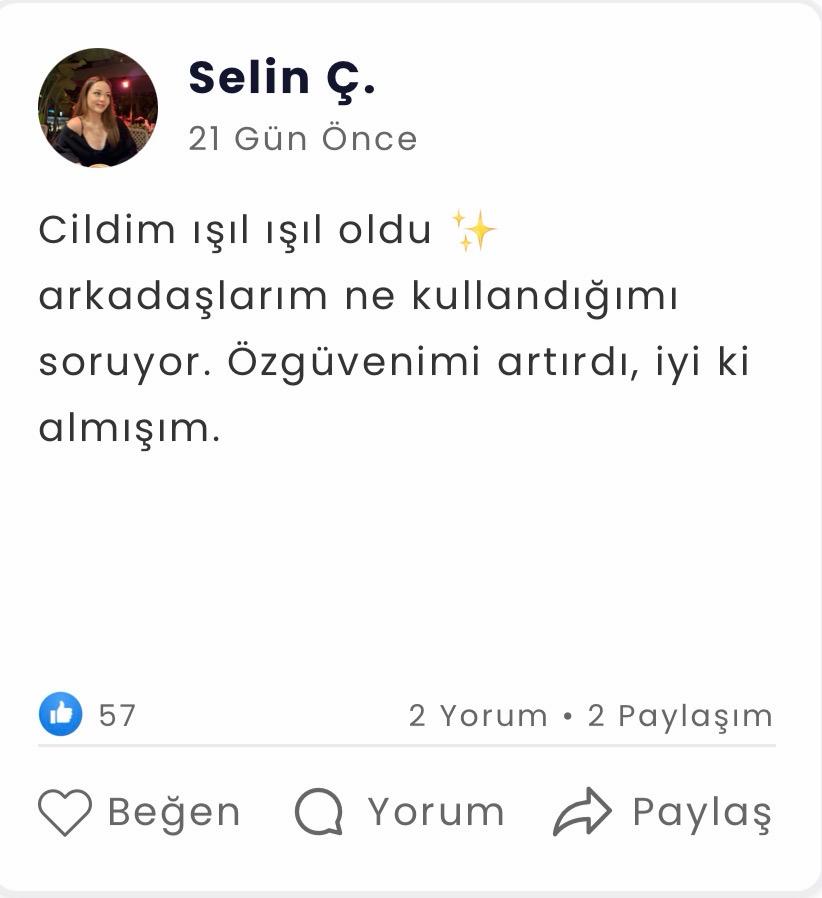View the 2 Yorum comments
This screenshot has width=822, height=898.
pos(477,715)
